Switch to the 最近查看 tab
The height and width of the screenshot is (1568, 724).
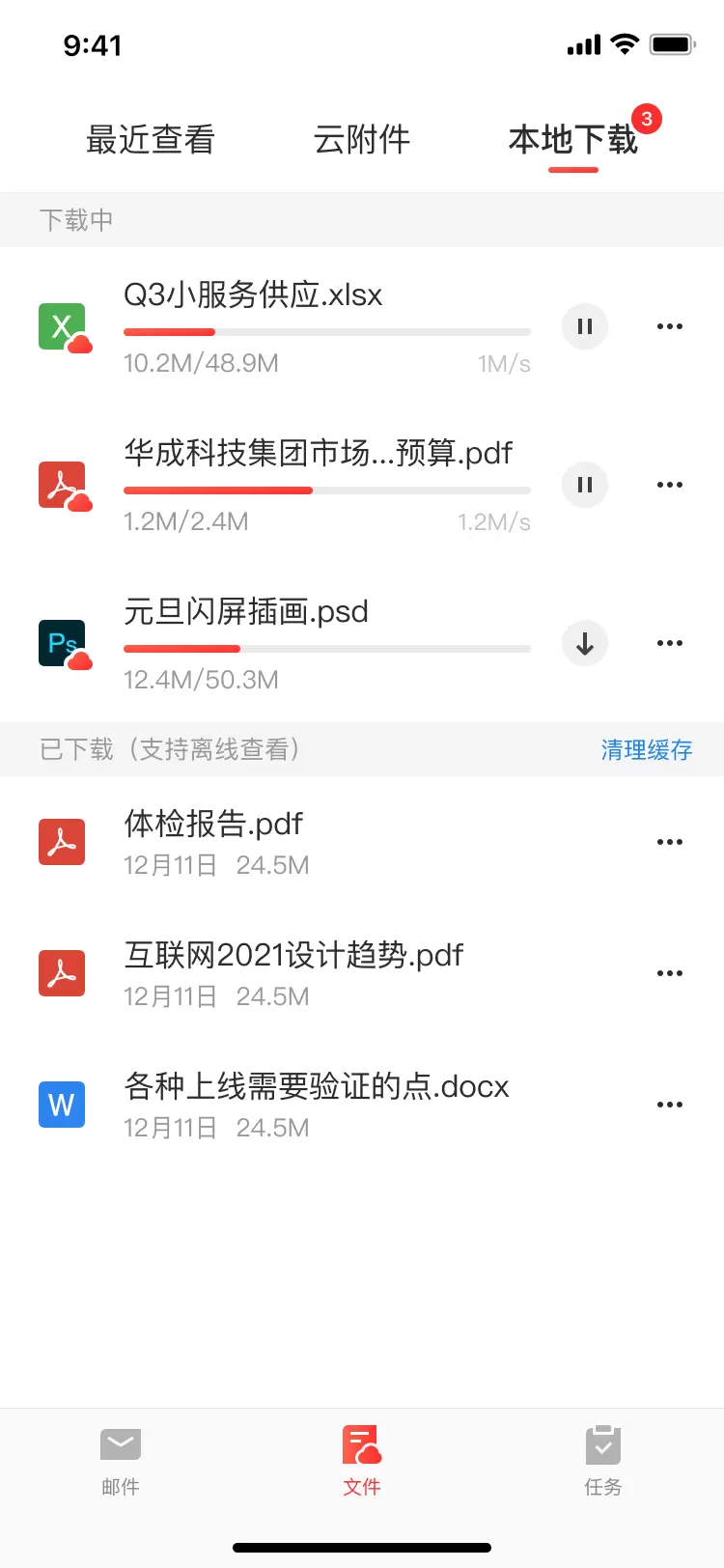point(150,140)
